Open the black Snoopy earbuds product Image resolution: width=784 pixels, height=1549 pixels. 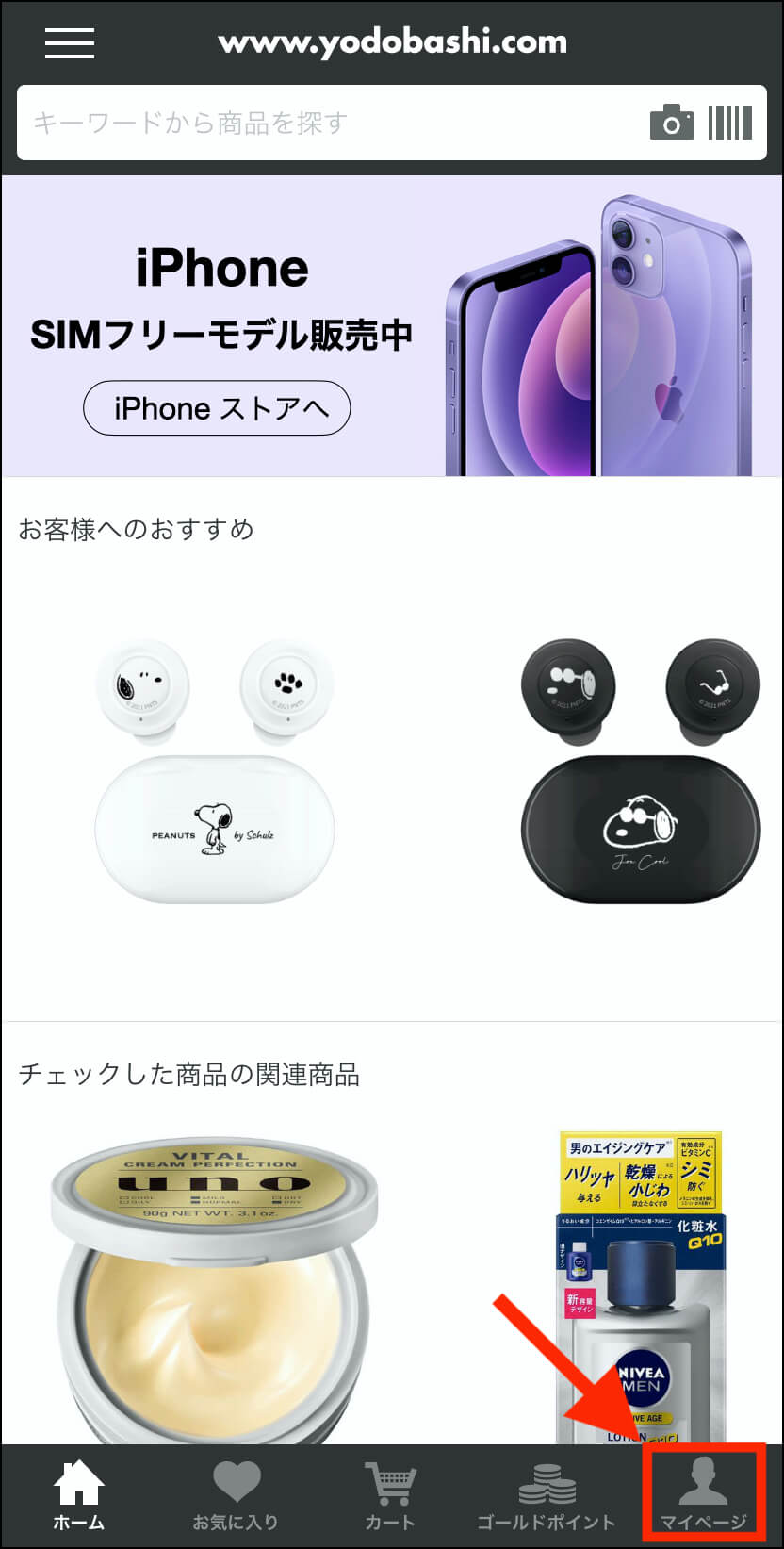[641, 771]
